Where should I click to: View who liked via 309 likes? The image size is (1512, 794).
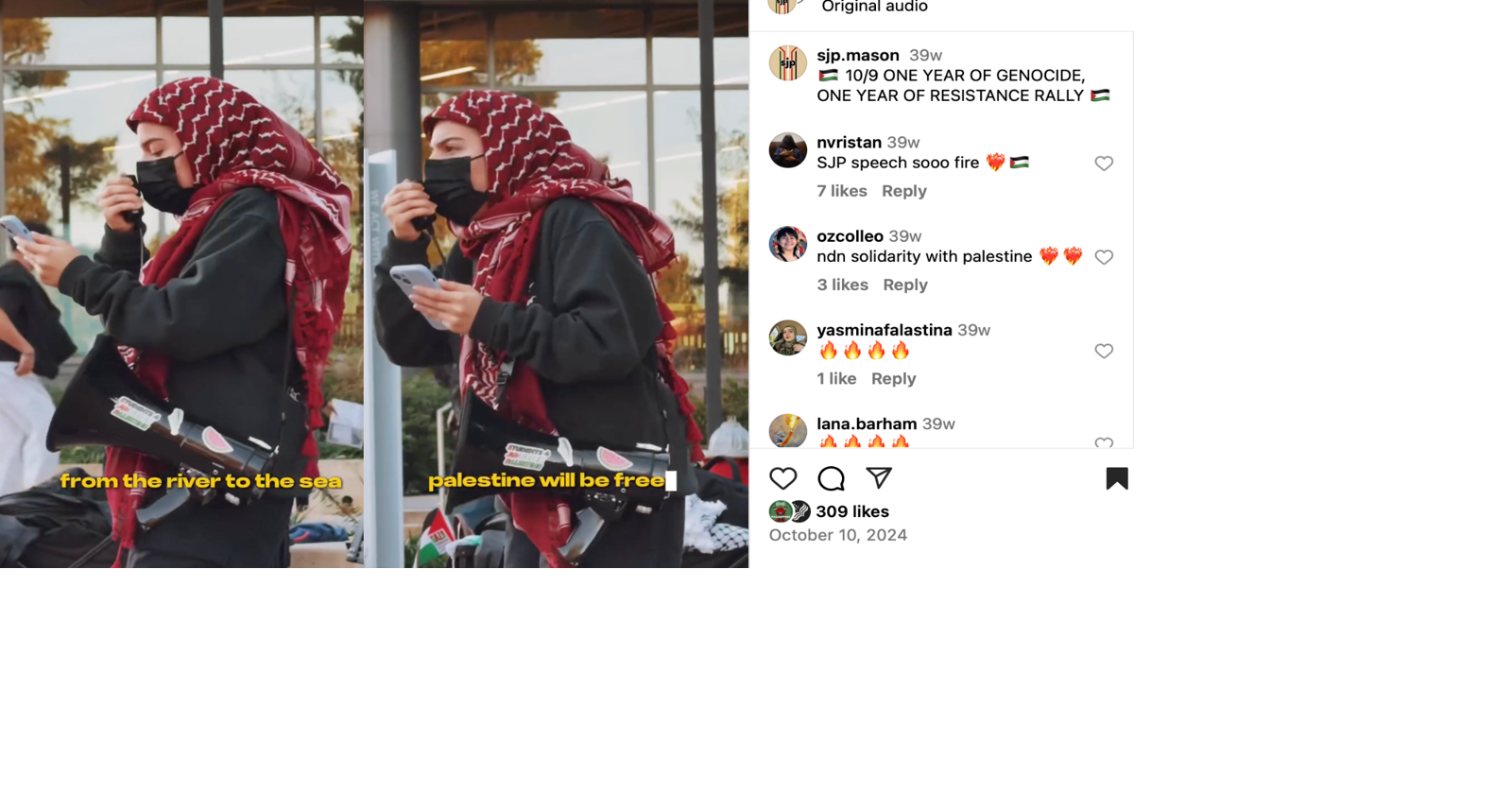851,511
